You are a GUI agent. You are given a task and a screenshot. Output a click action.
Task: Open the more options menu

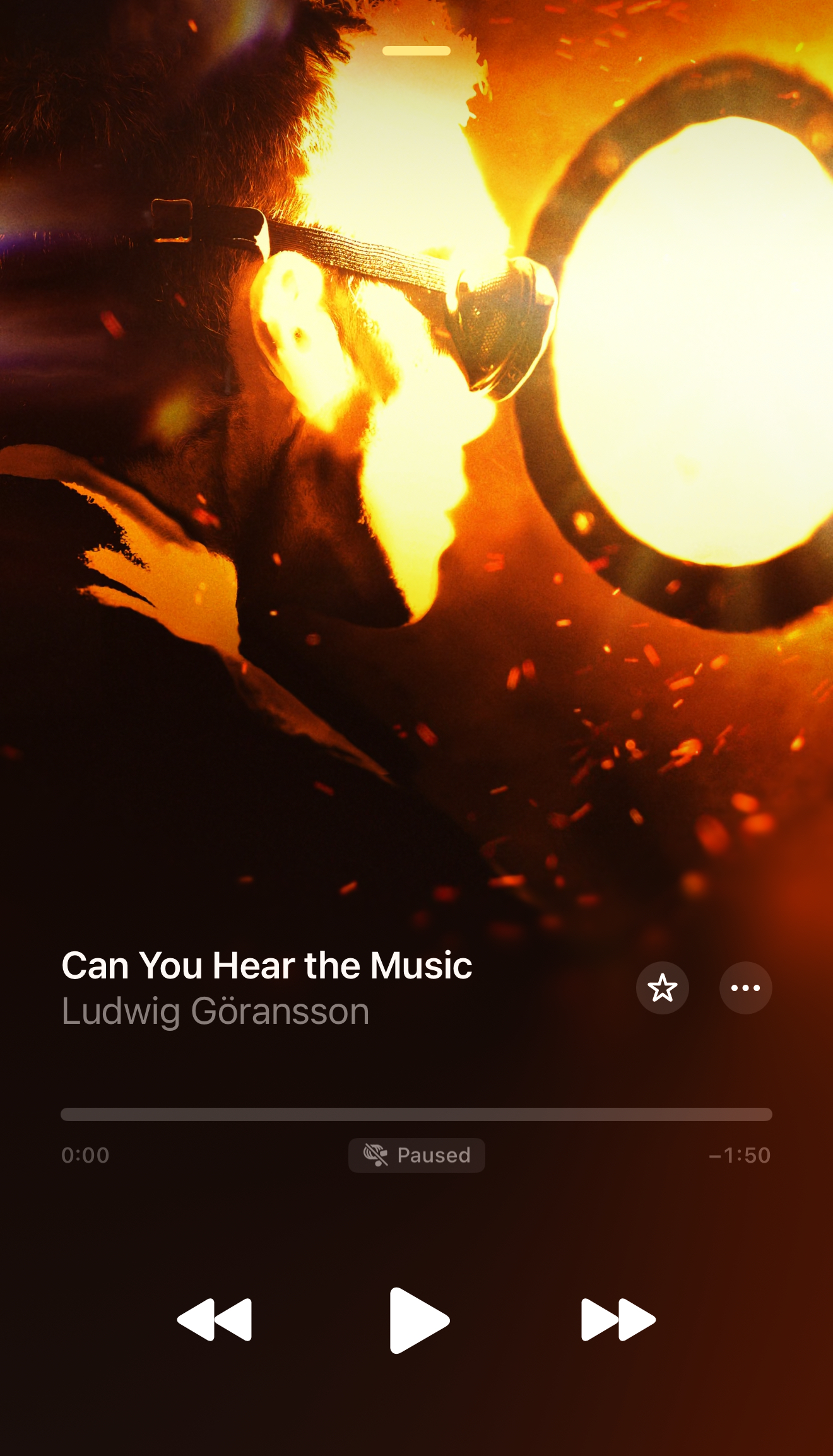click(745, 988)
